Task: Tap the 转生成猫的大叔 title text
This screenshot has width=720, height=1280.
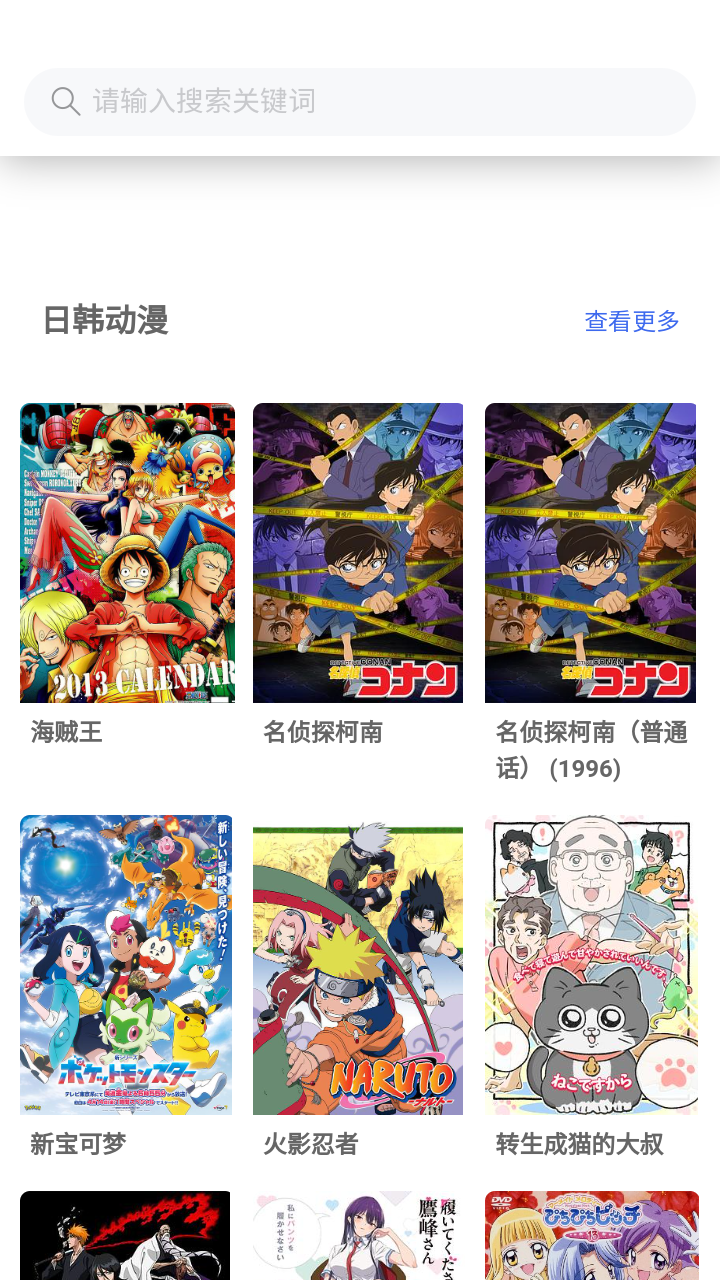Action: [x=578, y=1146]
